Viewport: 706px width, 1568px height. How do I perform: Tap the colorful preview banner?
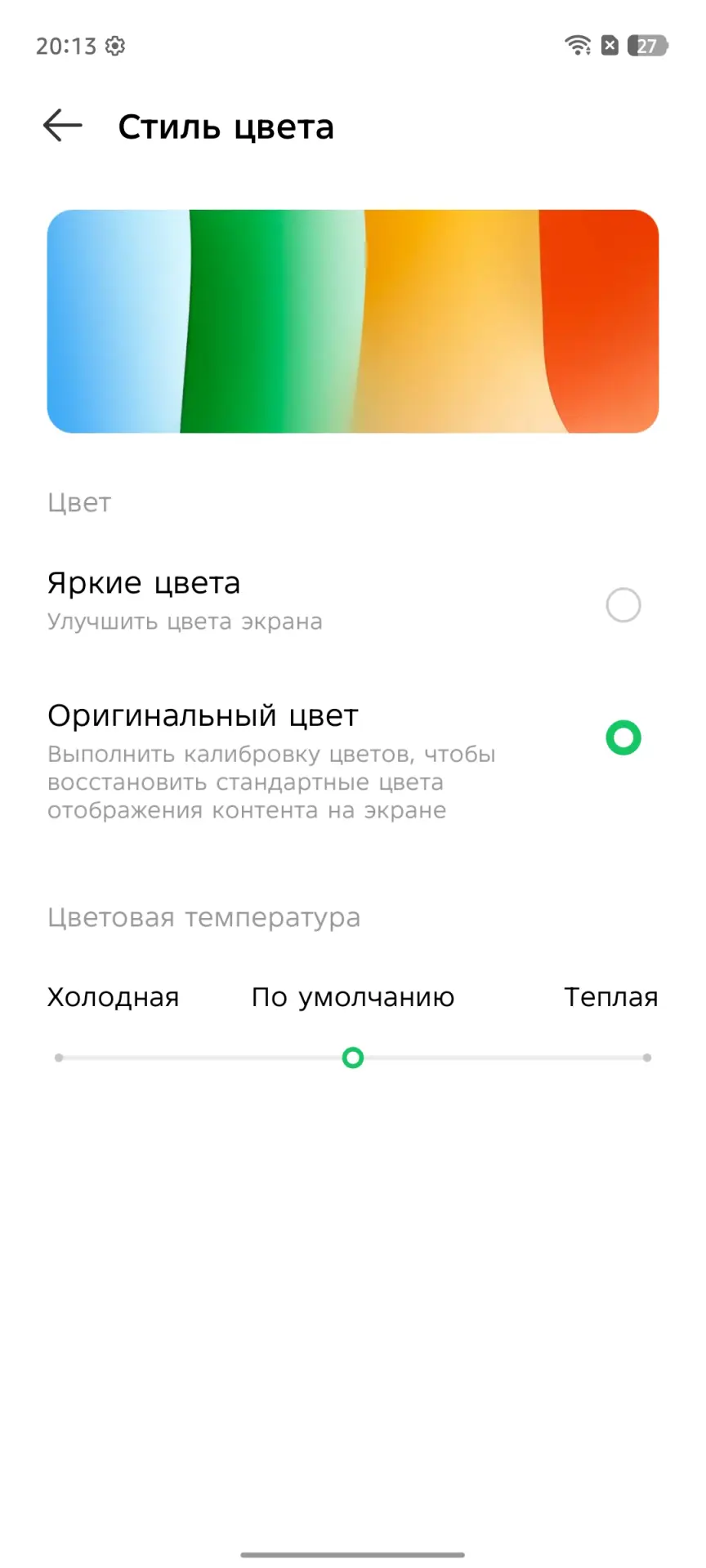click(x=353, y=322)
